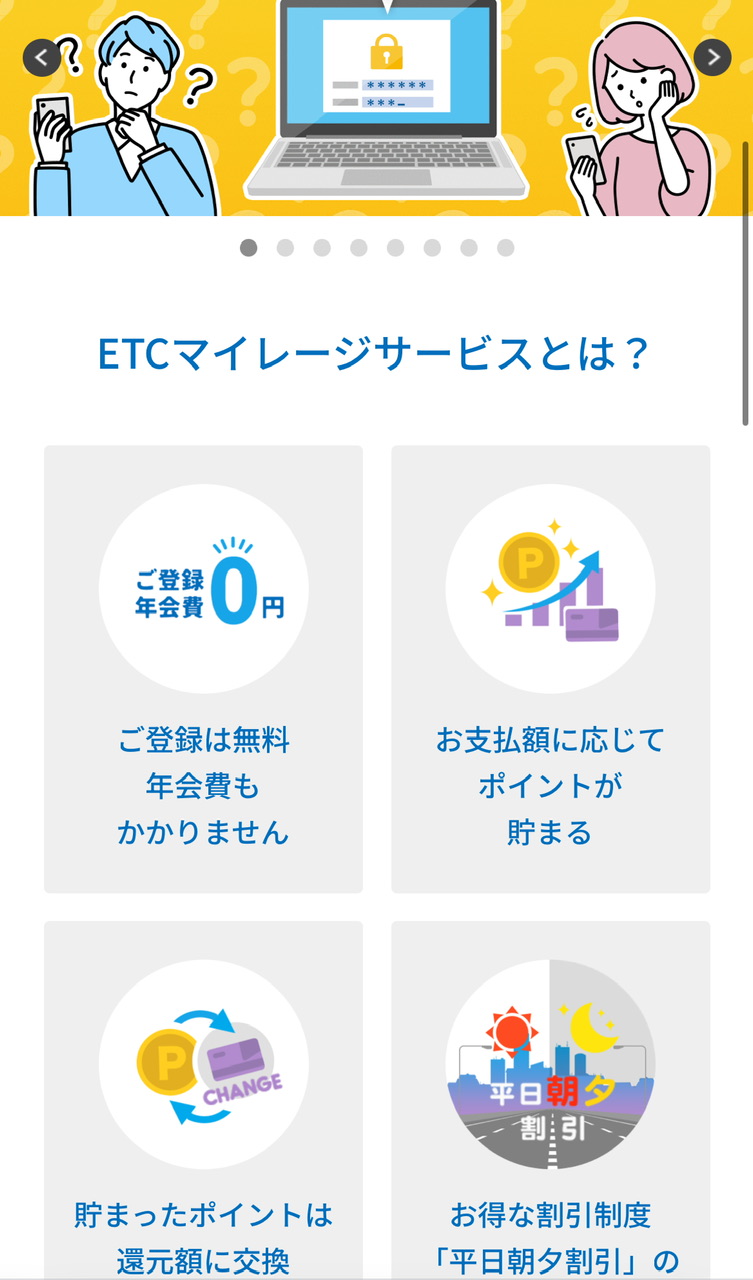
Task: Show the previous banner slide
Action: click(41, 57)
